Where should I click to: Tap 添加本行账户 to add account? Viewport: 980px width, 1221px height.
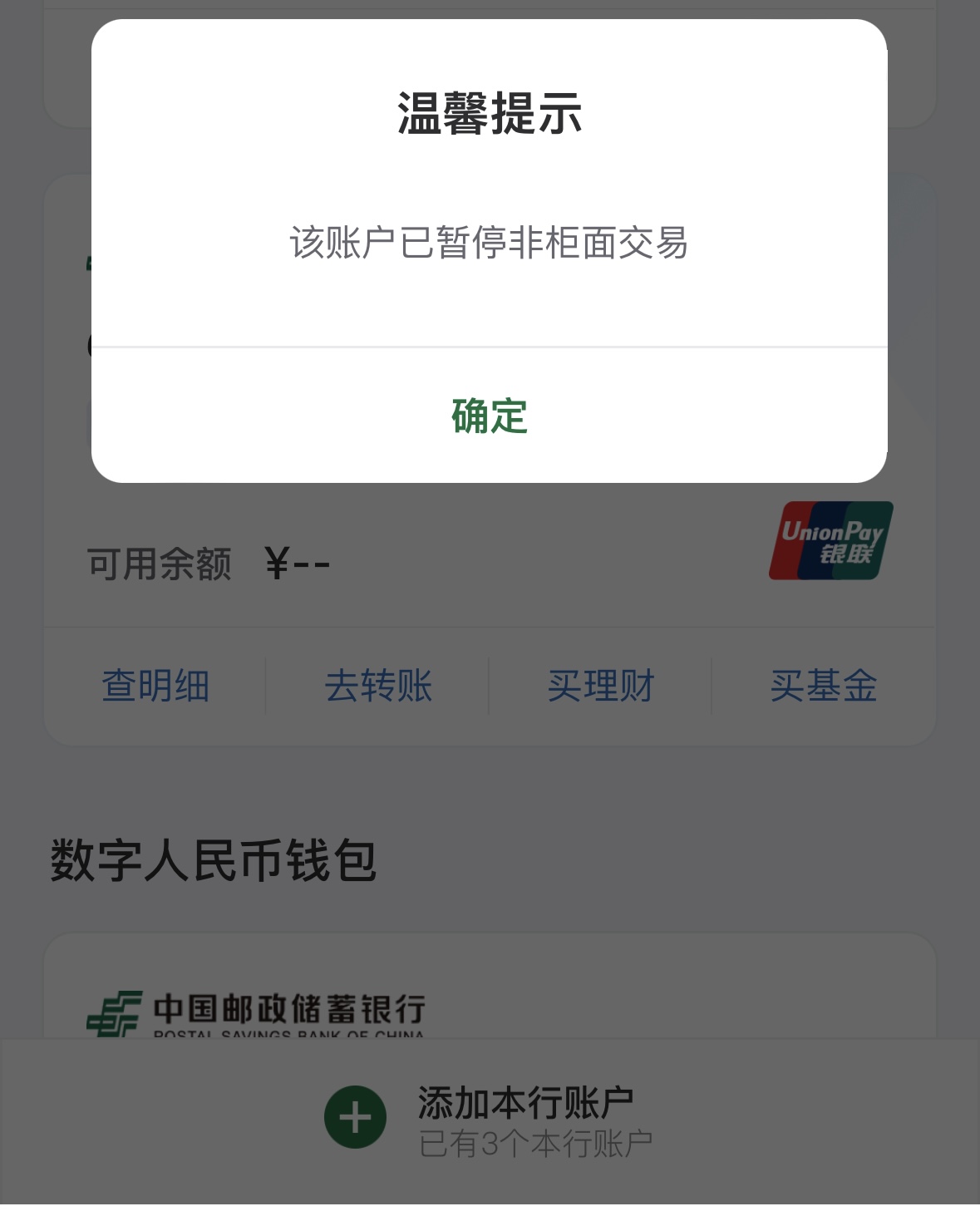tap(490, 1119)
